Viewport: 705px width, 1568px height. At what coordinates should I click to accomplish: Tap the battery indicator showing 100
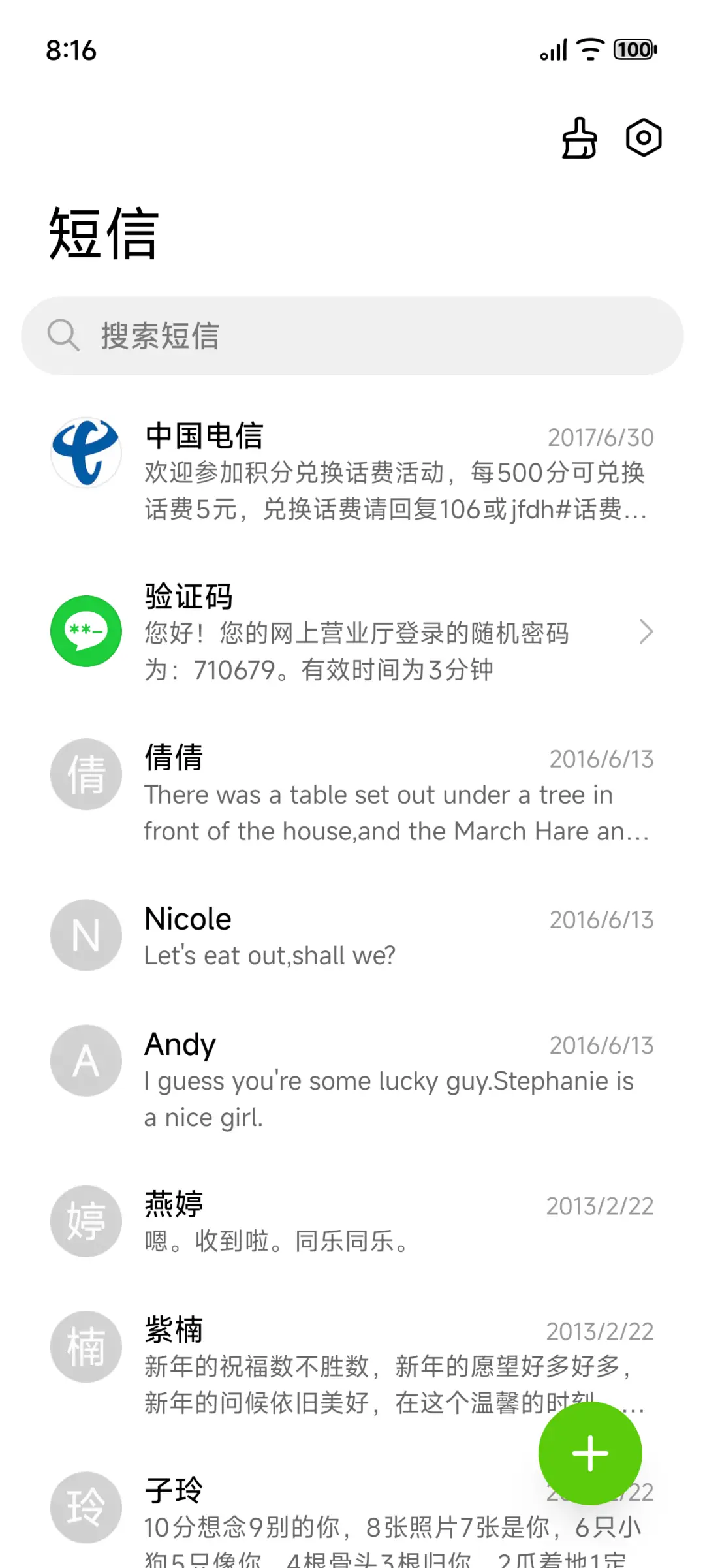[632, 50]
